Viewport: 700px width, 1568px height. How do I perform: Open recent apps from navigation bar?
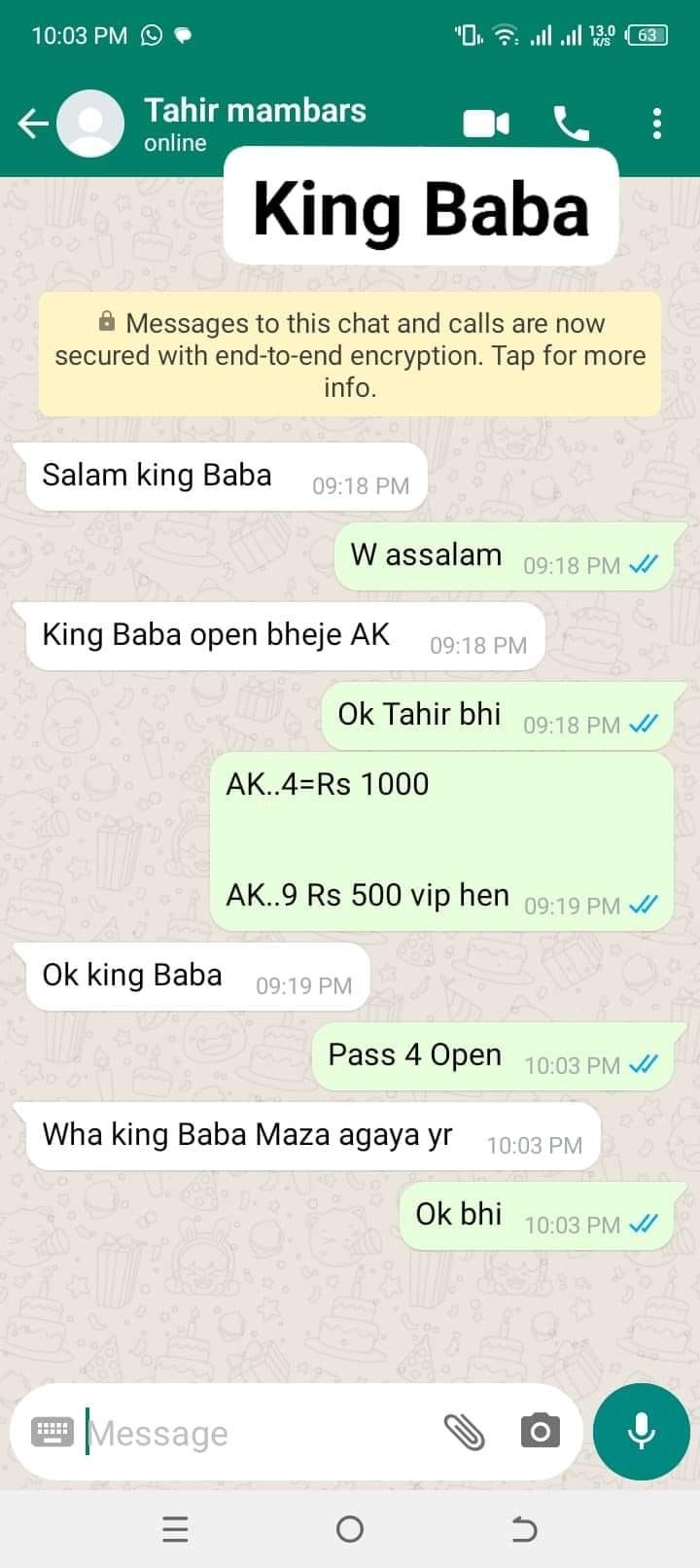[175, 1530]
